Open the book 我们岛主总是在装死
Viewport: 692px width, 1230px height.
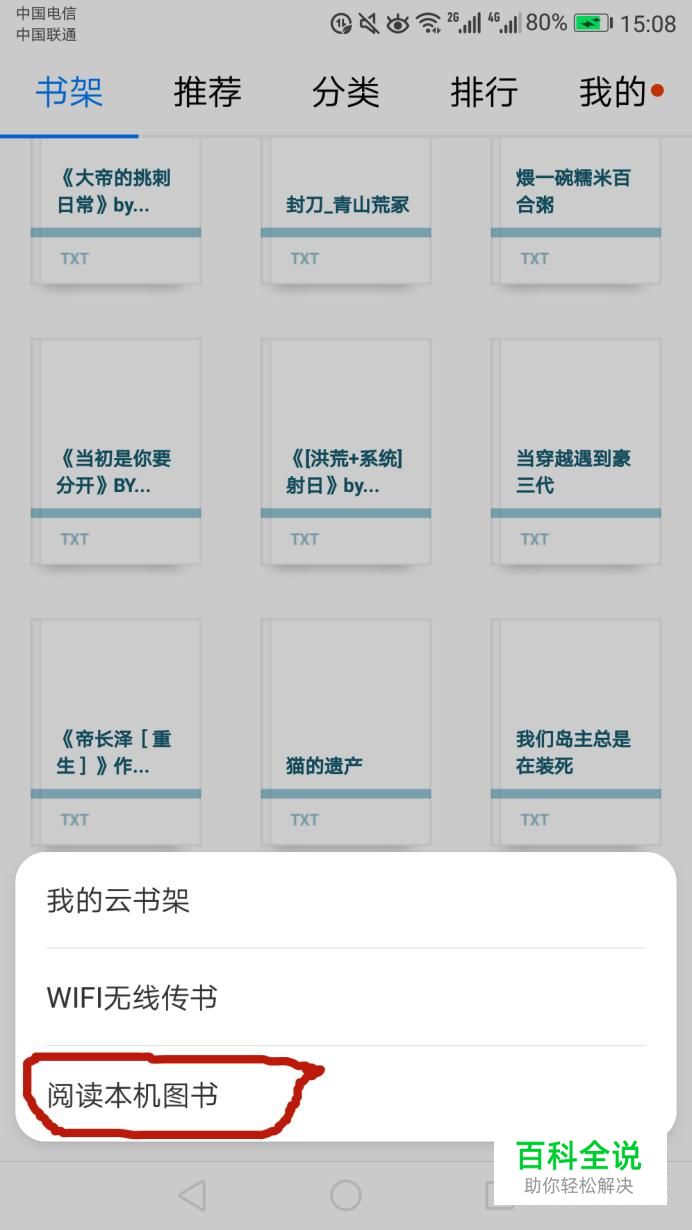point(576,732)
